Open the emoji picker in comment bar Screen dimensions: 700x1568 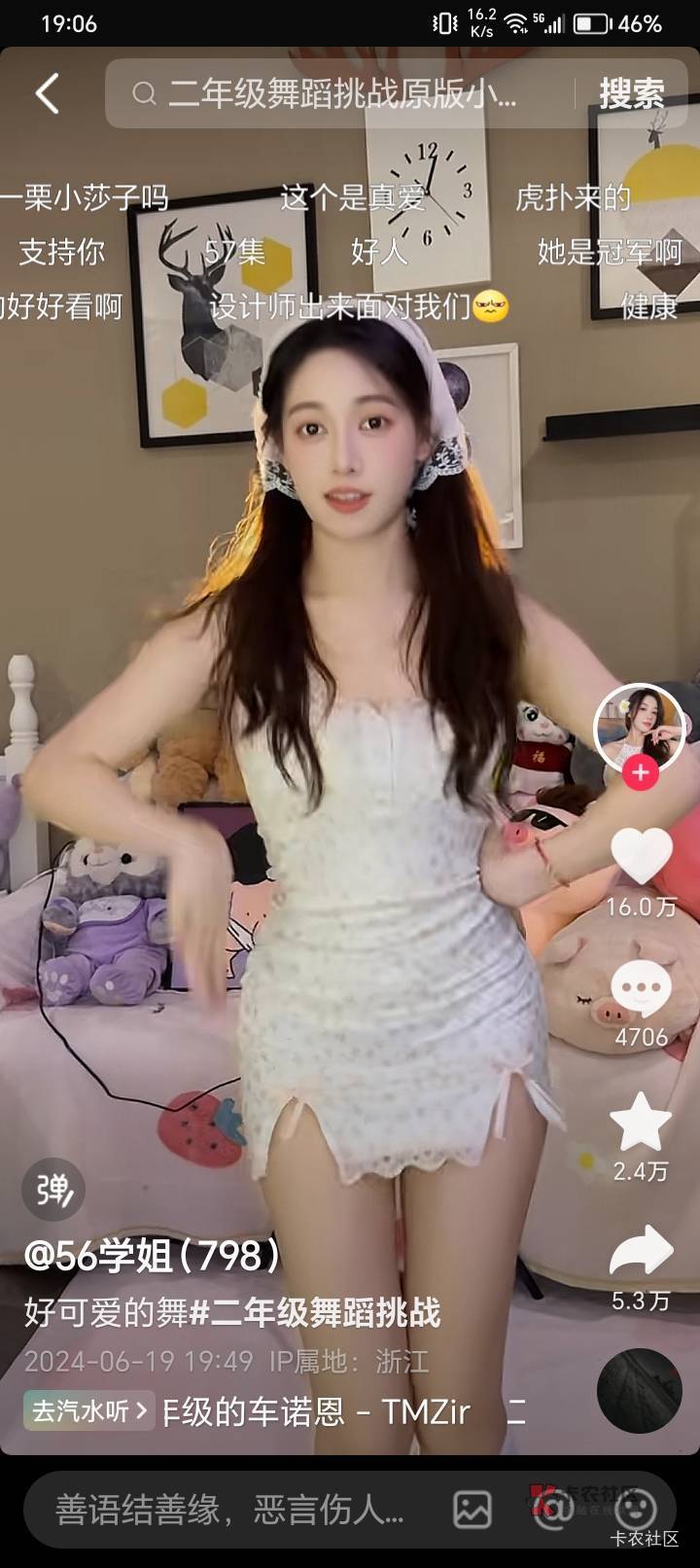pos(637,1511)
